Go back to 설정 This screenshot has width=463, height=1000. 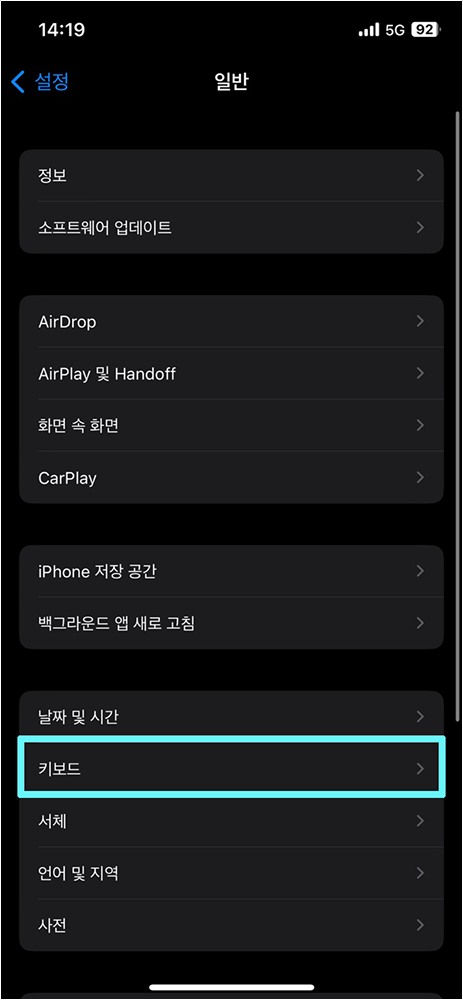point(40,82)
